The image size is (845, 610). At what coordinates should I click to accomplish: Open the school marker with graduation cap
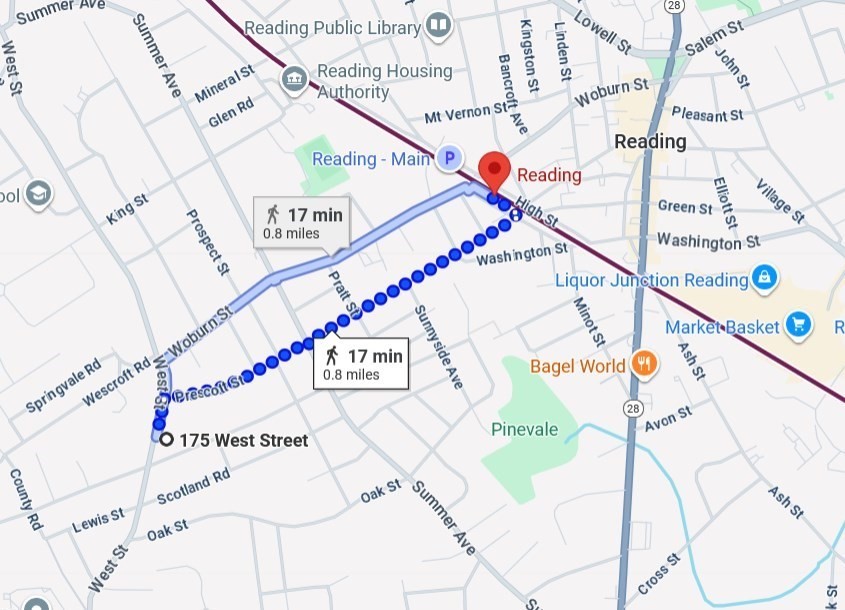tap(39, 193)
